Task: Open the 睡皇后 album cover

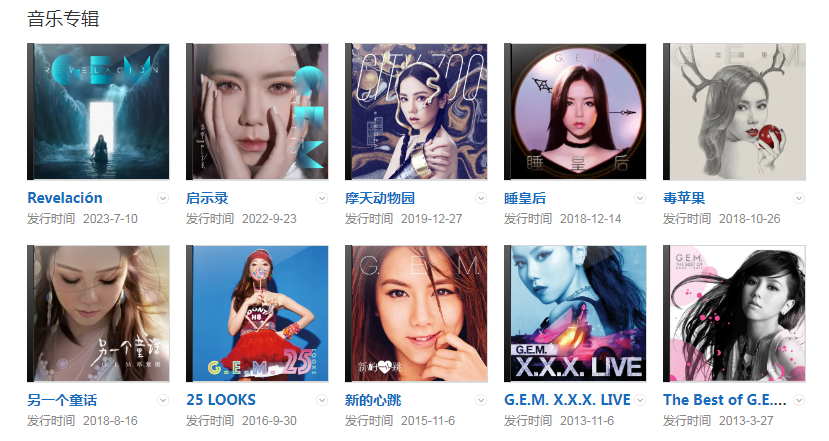Action: point(575,111)
